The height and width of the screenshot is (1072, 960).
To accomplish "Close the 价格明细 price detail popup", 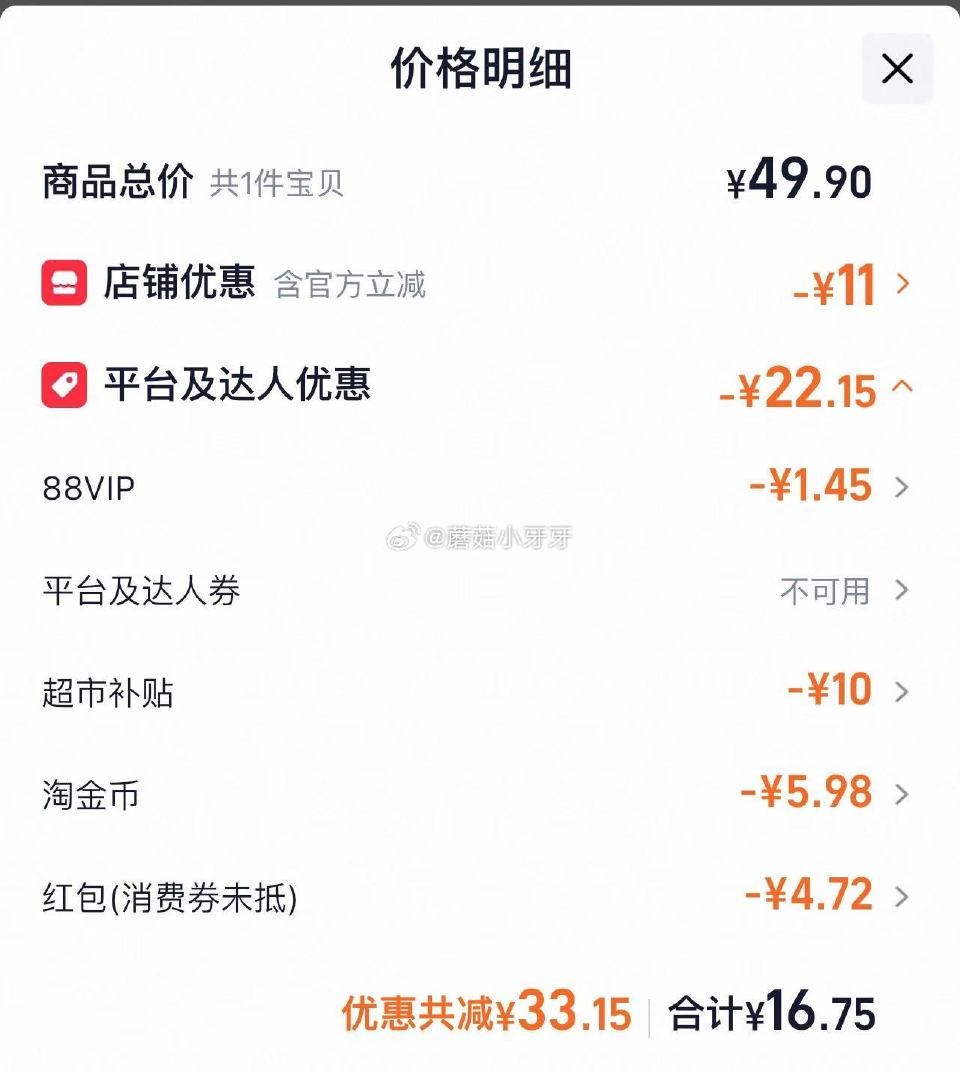I will point(897,69).
